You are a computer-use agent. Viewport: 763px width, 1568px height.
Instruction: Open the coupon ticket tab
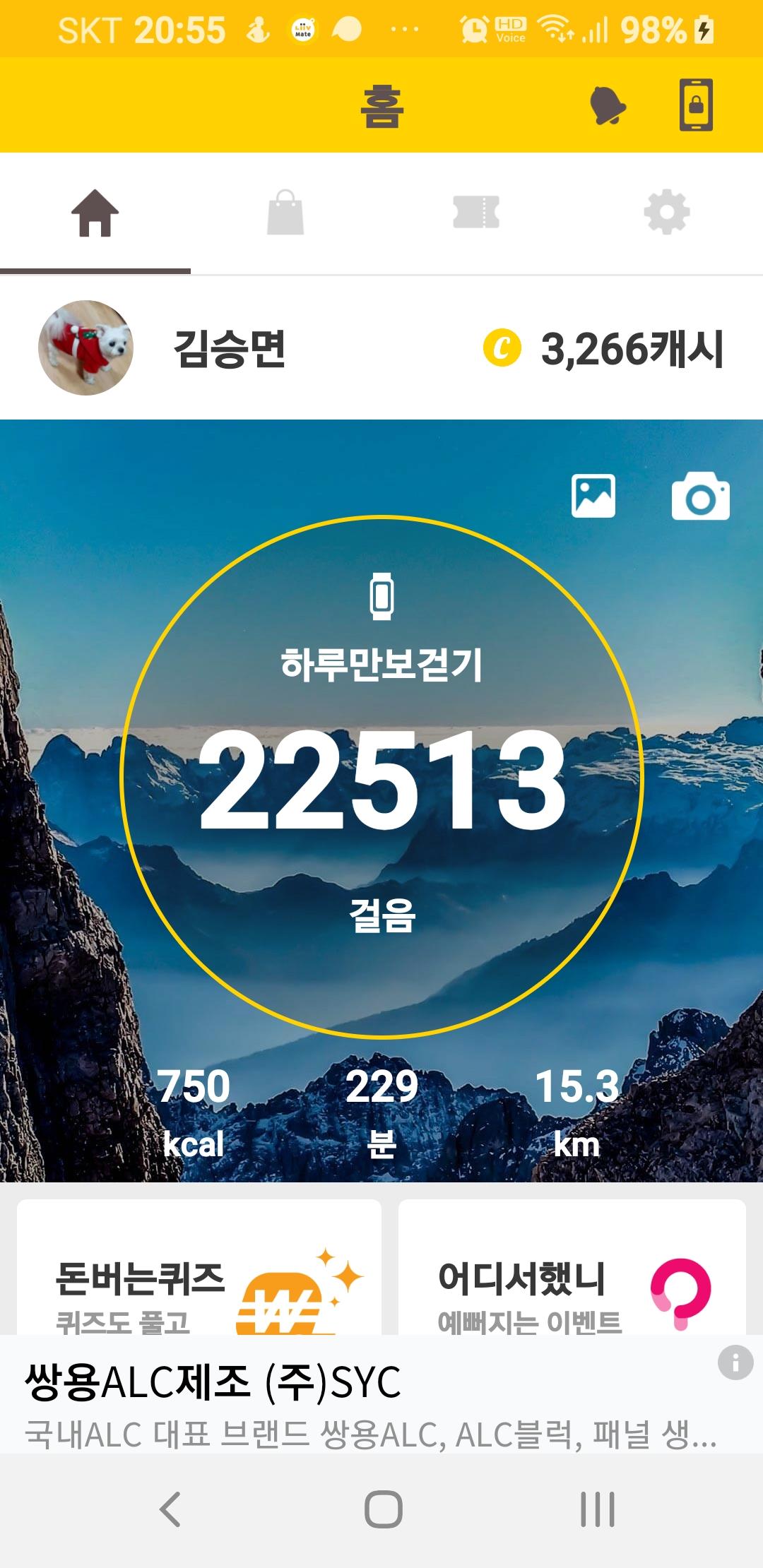pos(476,213)
